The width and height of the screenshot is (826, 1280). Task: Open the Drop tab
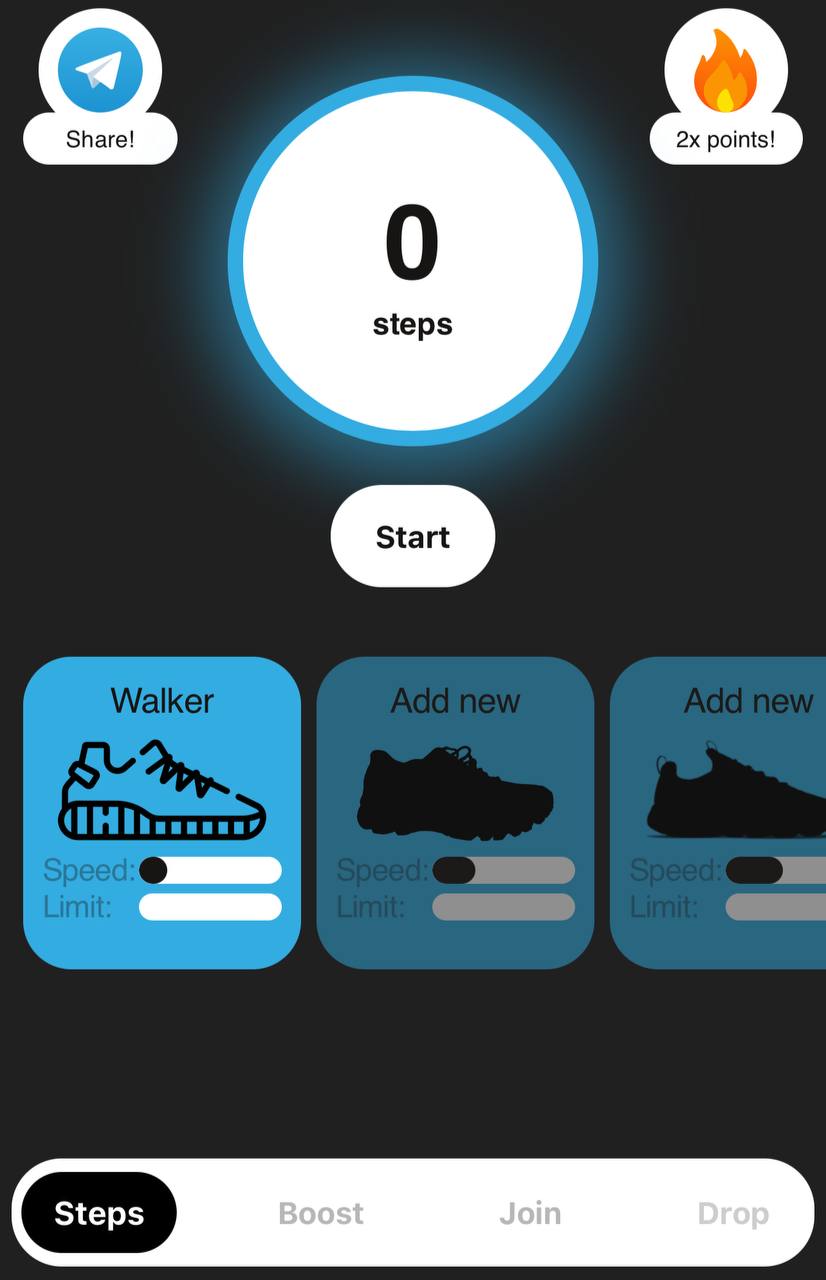click(x=733, y=1213)
